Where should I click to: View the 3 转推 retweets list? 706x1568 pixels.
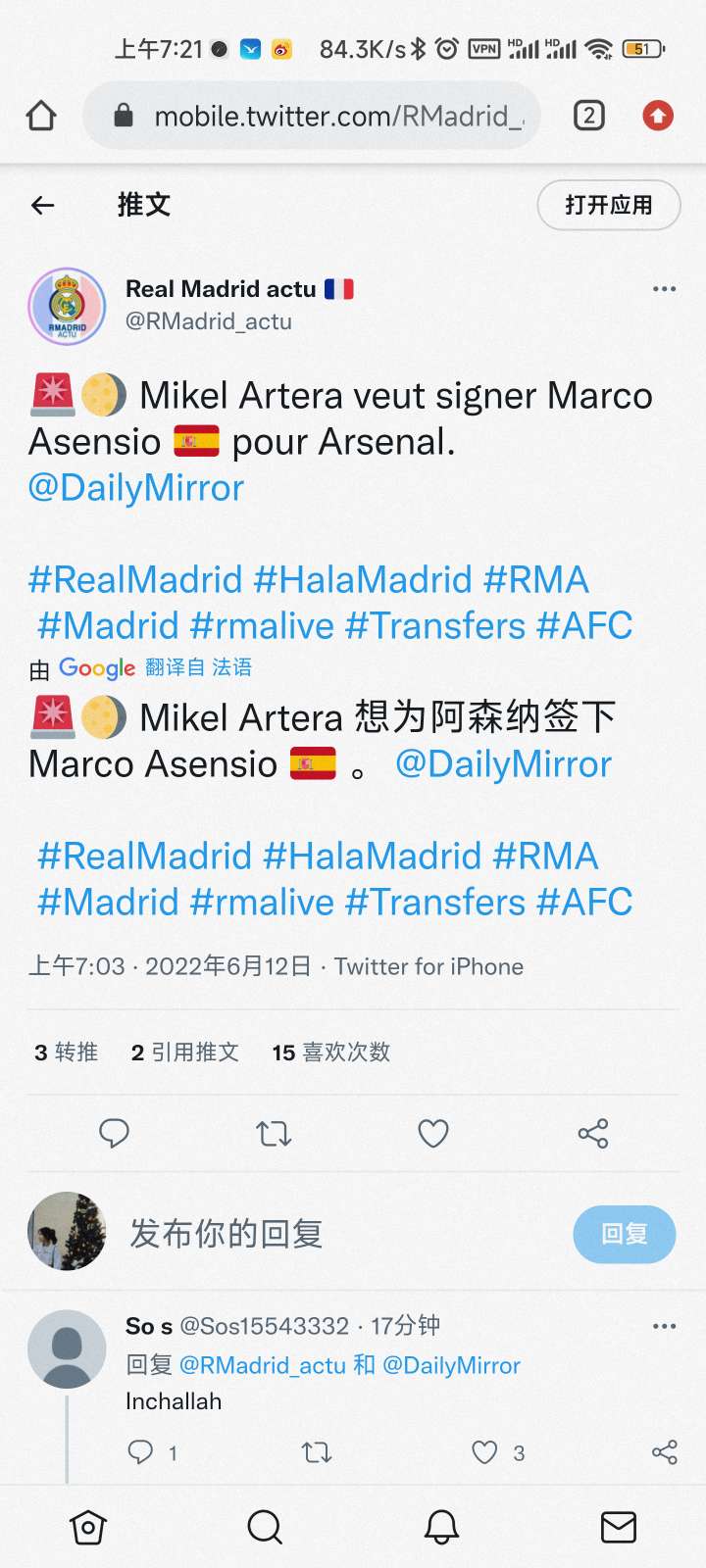pos(67,1053)
